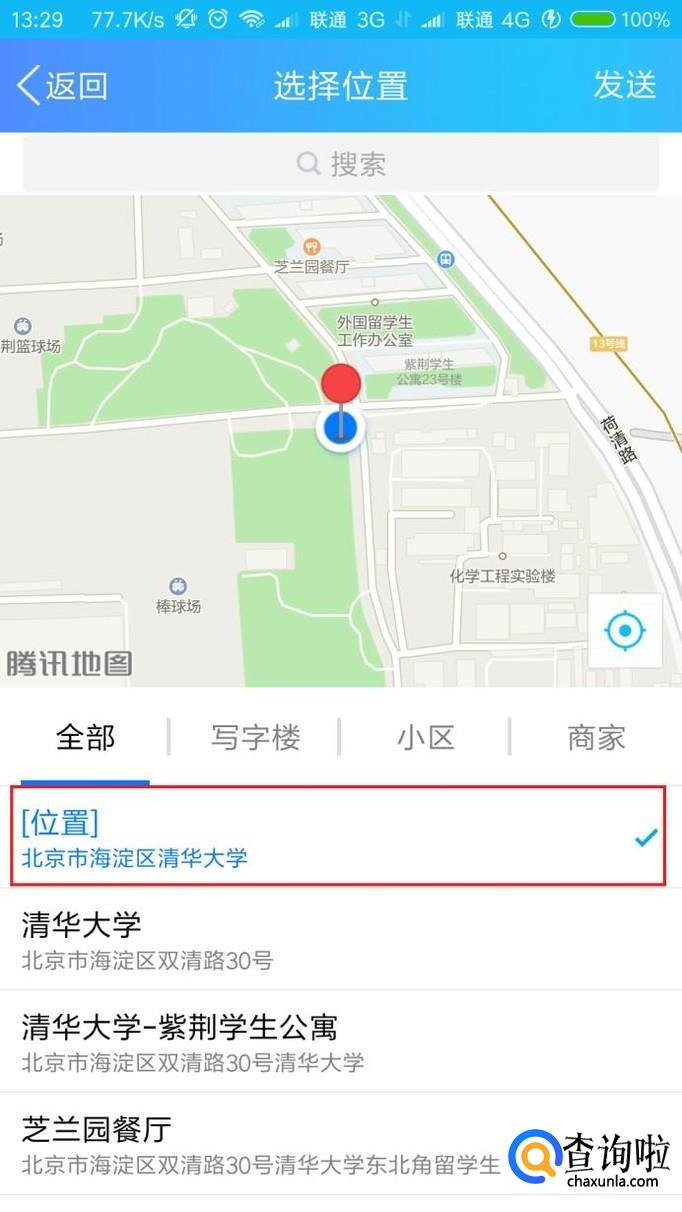
Task: Switch to the 写字楼 tab
Action: point(255,738)
